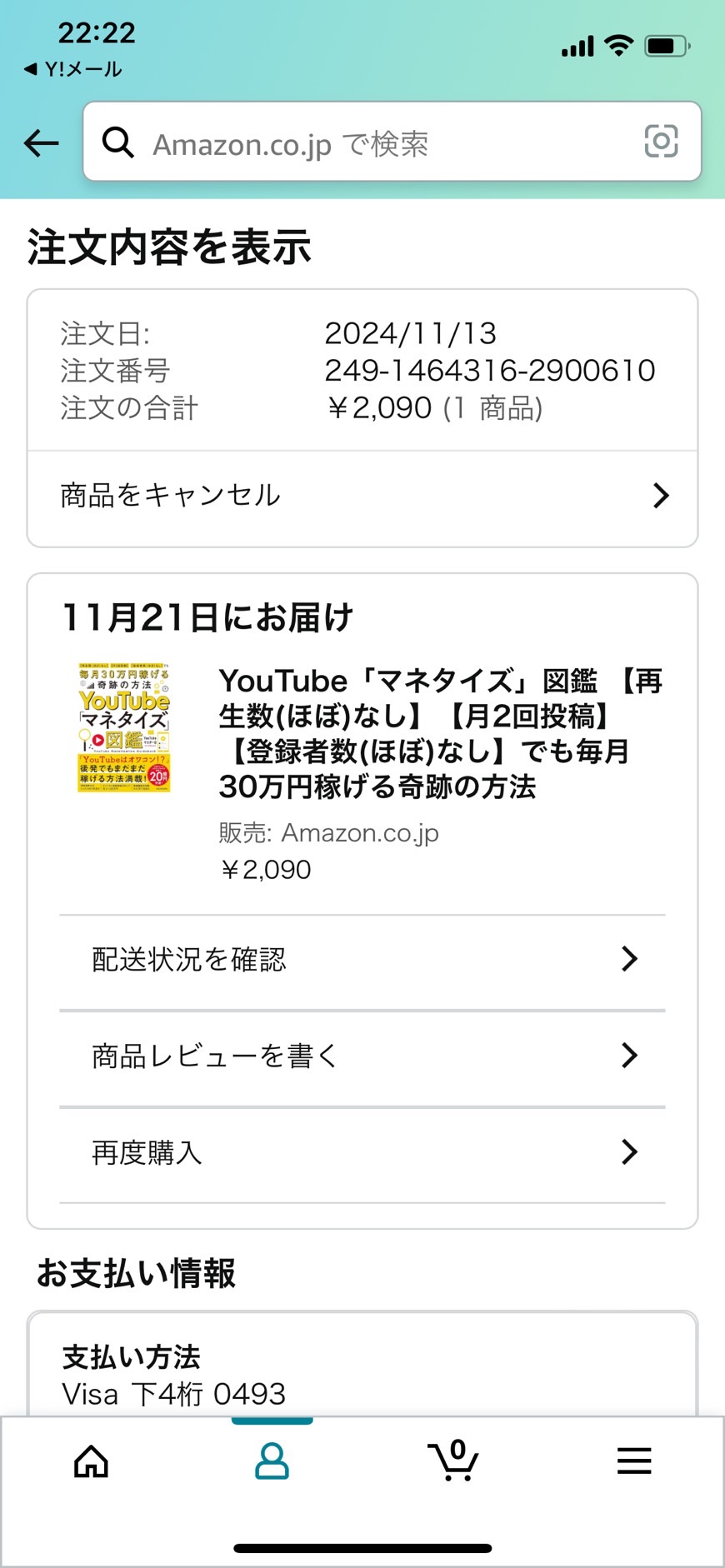Switch to the Home tab
The image size is (725, 1568).
point(91,1461)
